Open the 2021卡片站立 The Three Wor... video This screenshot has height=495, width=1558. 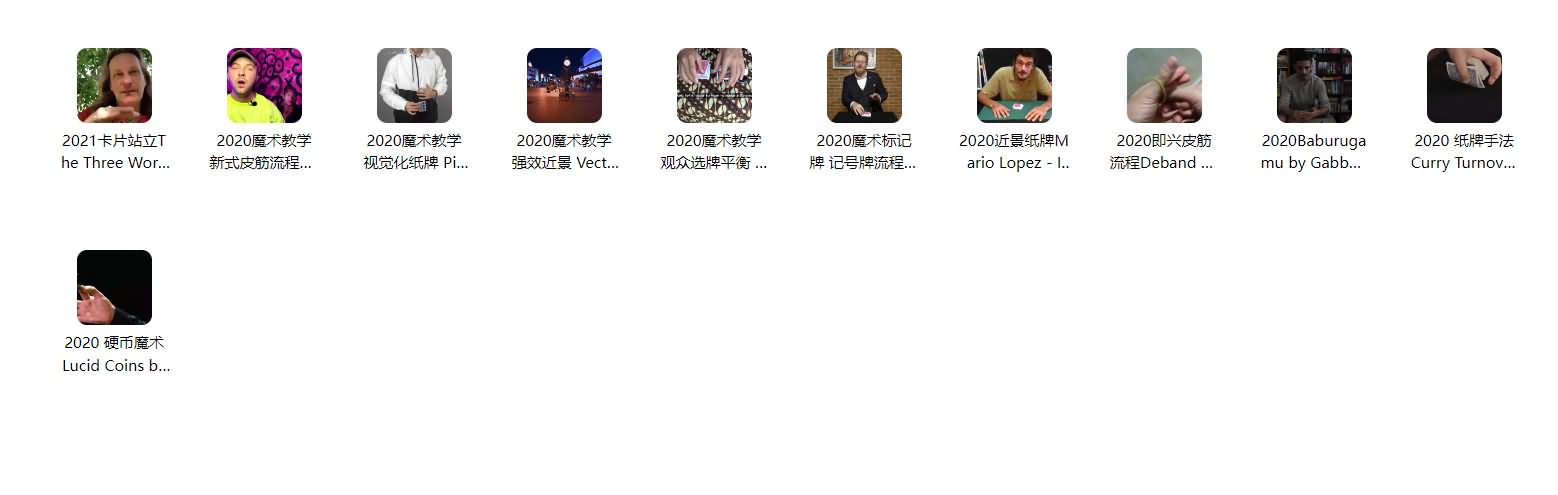tap(114, 86)
